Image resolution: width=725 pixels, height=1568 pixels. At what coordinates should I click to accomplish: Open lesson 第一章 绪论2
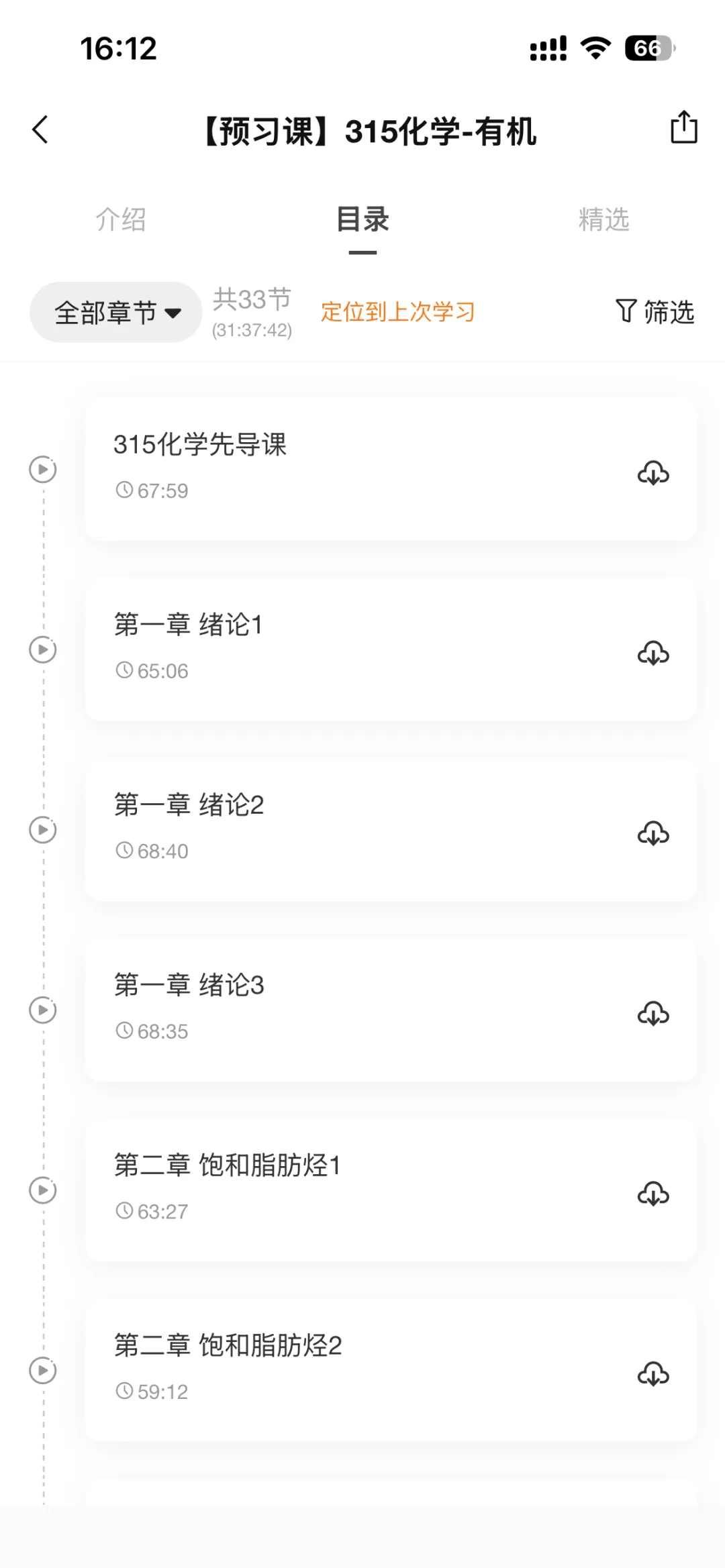[x=391, y=829]
